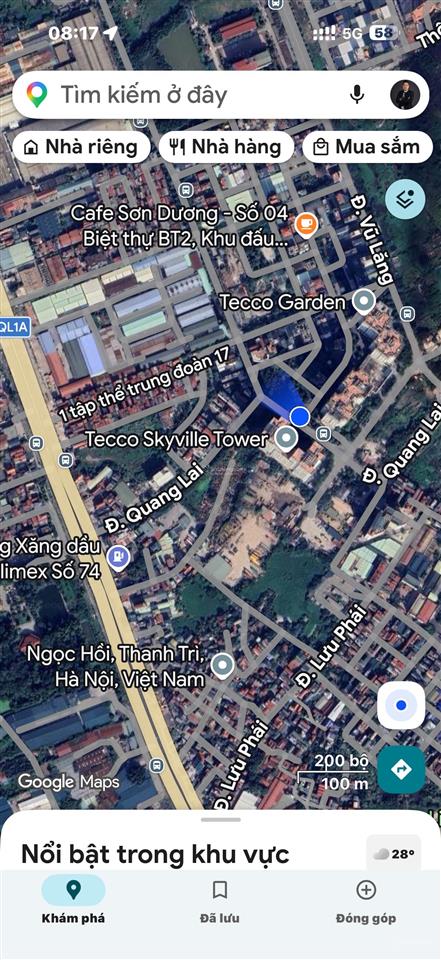This screenshot has width=441, height=960.
Task: Start voice search with the microphone
Action: [x=357, y=94]
